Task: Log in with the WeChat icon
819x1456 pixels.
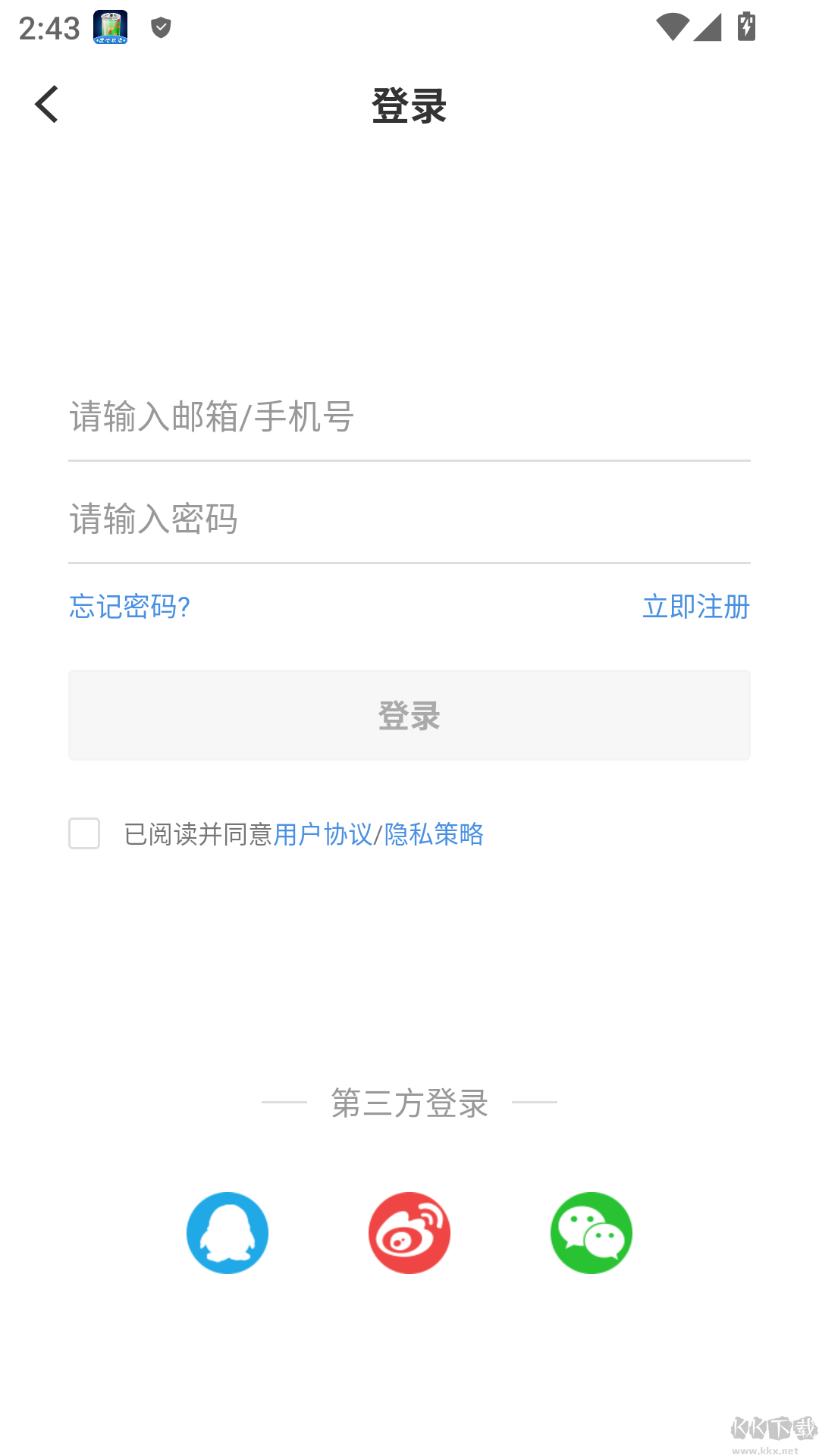Action: pyautogui.click(x=591, y=1232)
